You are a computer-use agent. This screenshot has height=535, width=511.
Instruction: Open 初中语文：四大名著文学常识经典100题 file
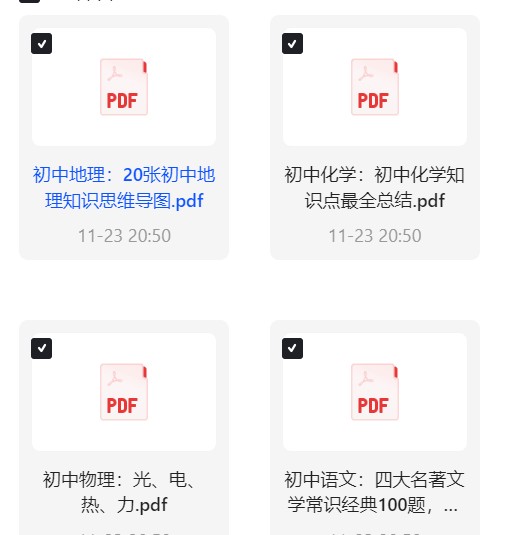point(375,492)
